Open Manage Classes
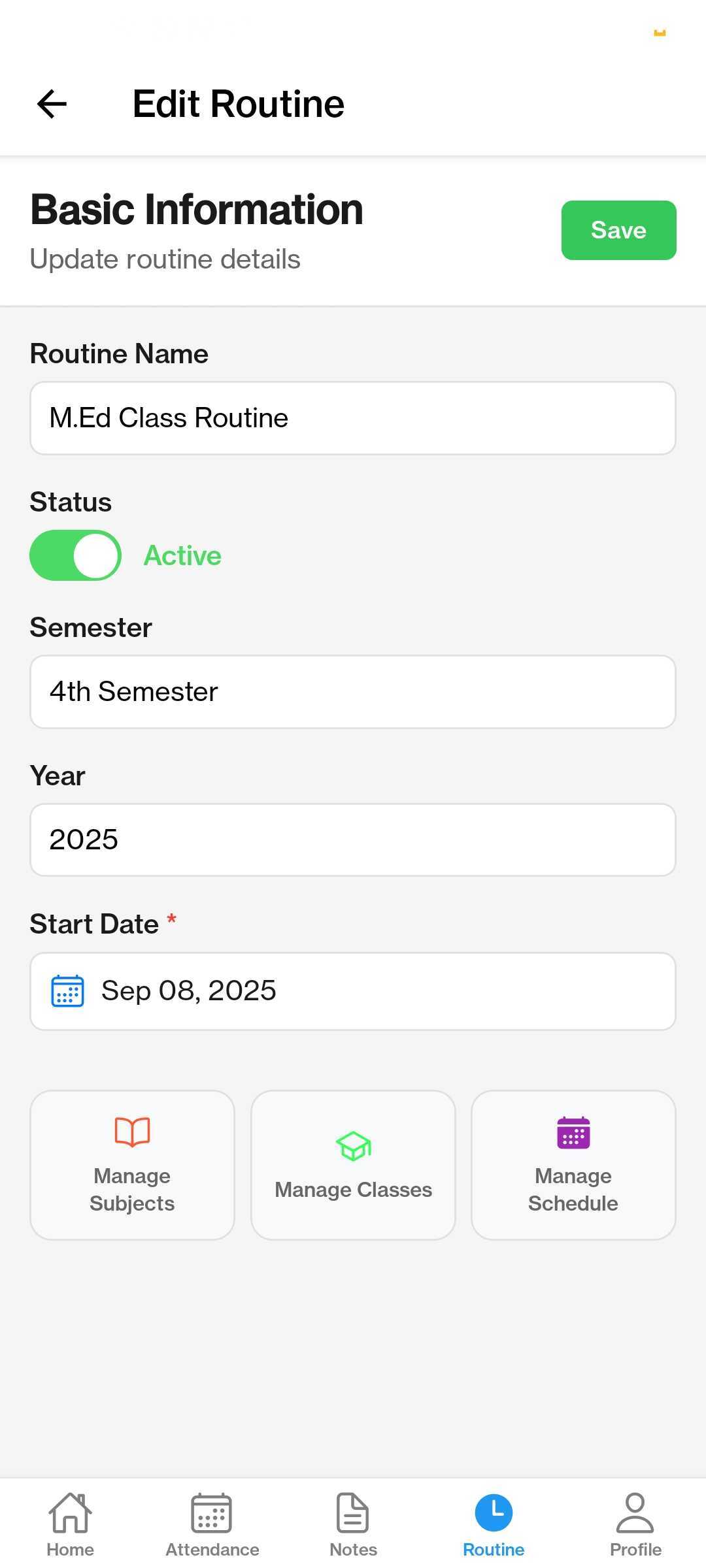The width and height of the screenshot is (706, 1568). click(x=353, y=1165)
